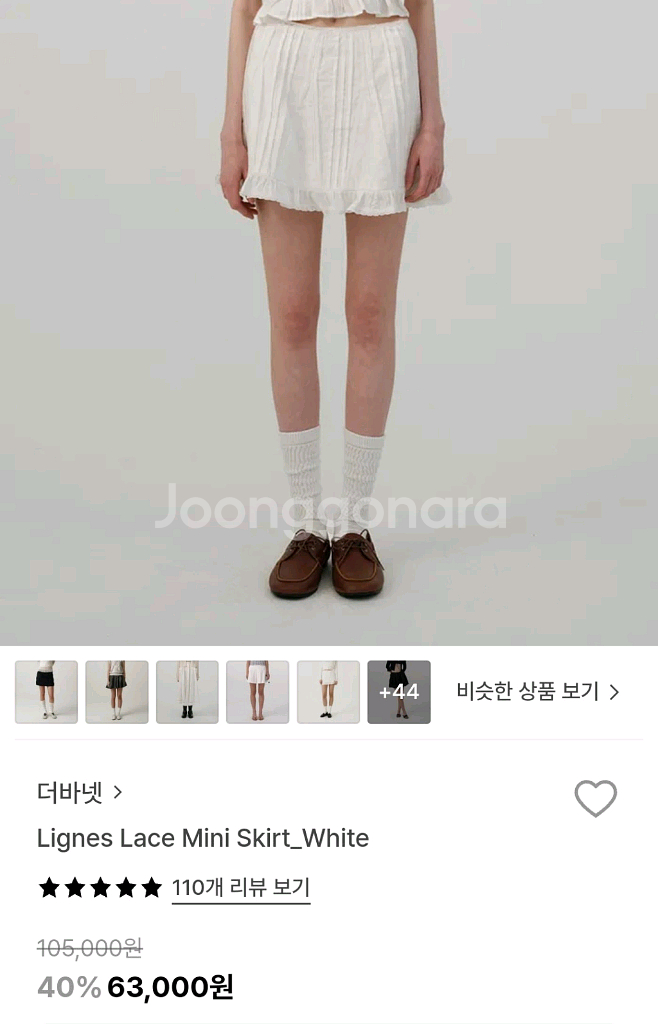
Task: Select the gray pleated skirt thumbnail
Action: coord(117,691)
